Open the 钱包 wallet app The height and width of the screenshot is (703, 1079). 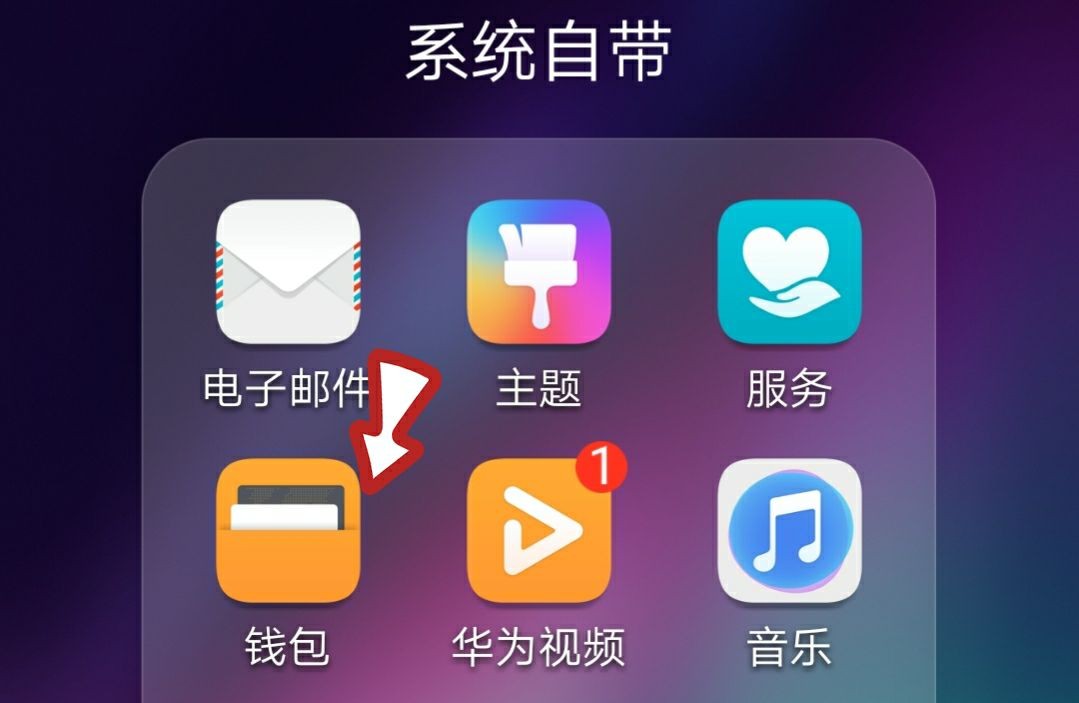(x=288, y=532)
